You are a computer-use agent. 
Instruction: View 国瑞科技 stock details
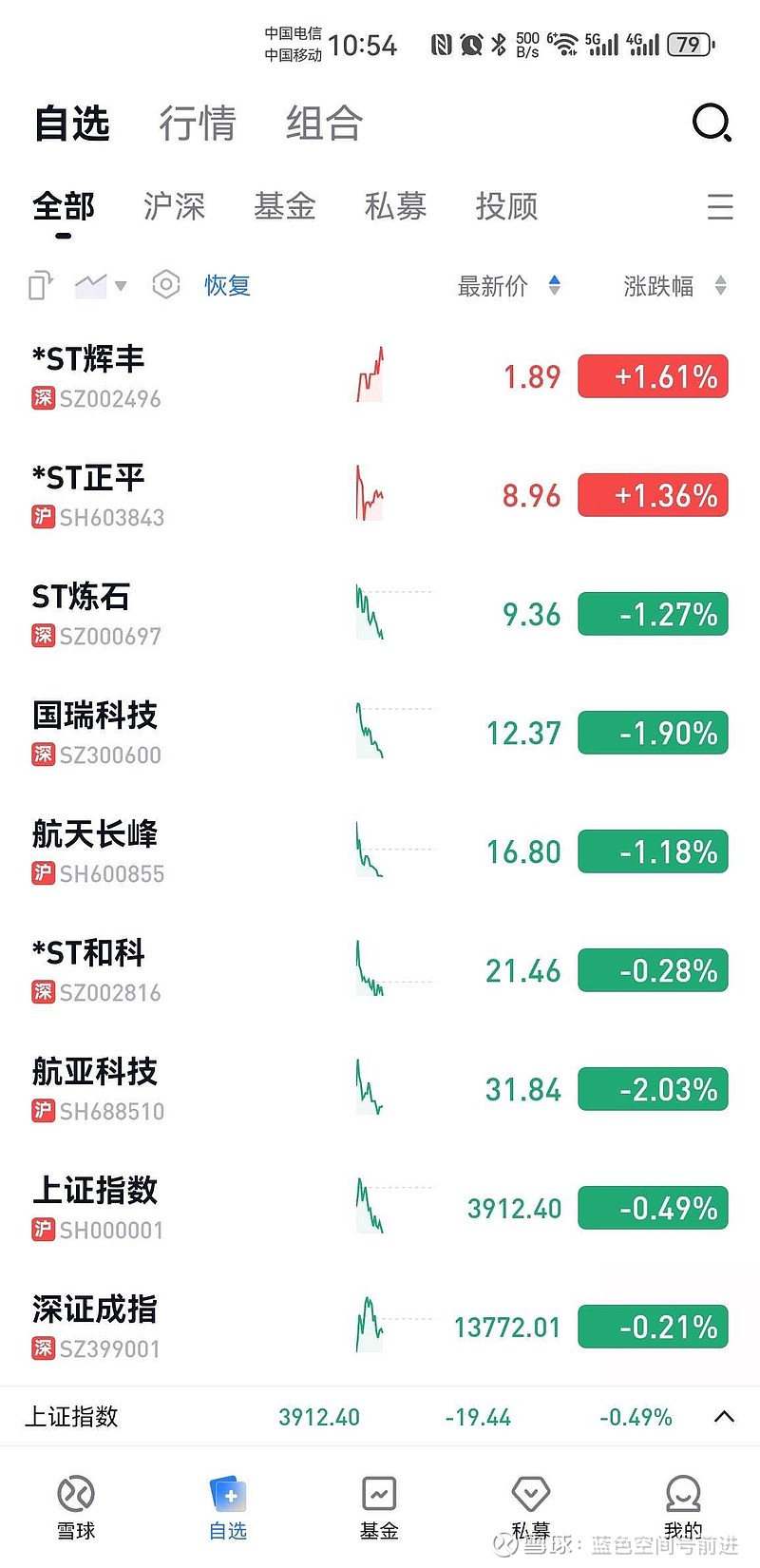tap(190, 733)
